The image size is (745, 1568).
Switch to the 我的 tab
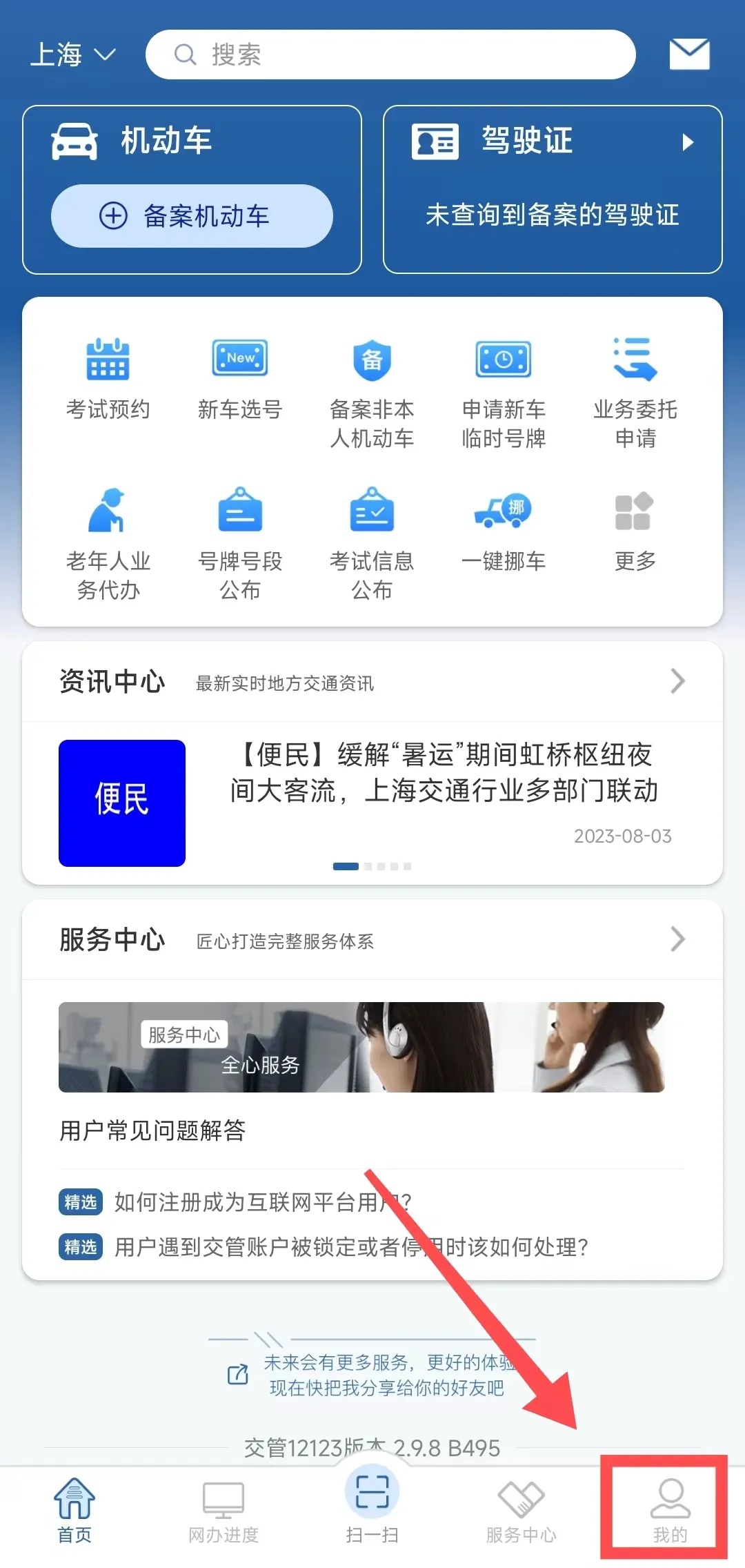(670, 1511)
